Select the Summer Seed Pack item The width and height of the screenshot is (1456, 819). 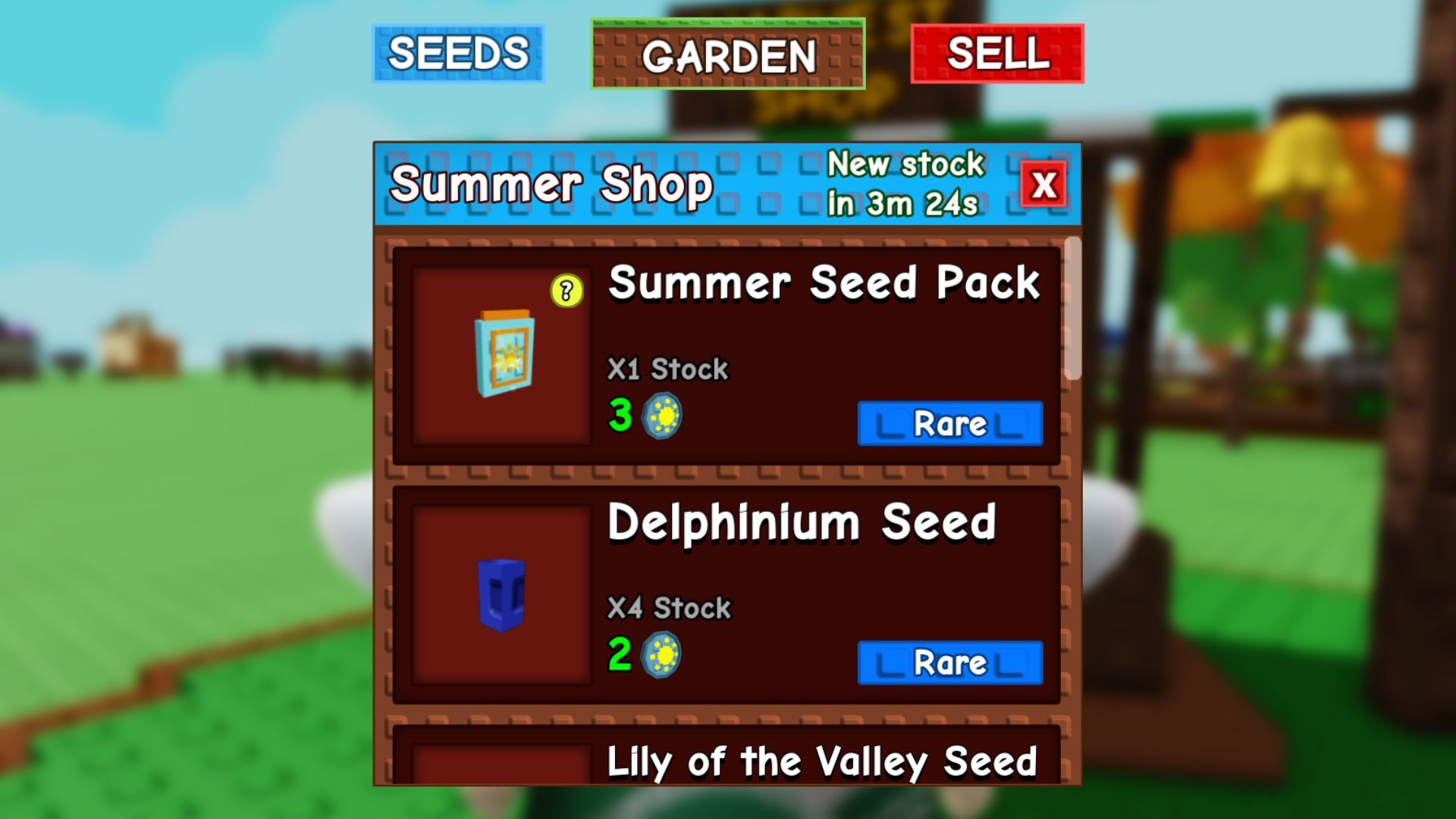coord(726,355)
